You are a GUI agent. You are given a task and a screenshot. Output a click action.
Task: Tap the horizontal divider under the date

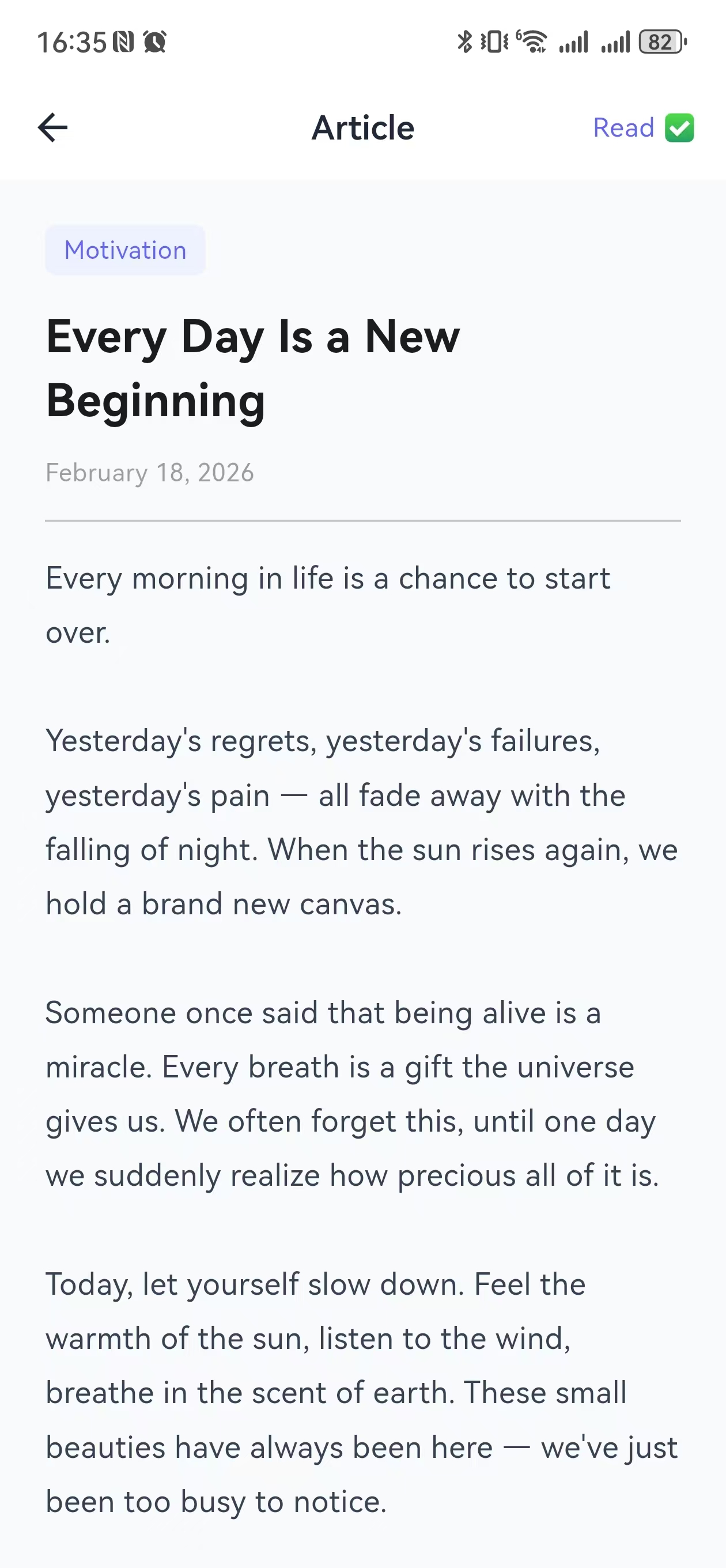click(x=362, y=521)
